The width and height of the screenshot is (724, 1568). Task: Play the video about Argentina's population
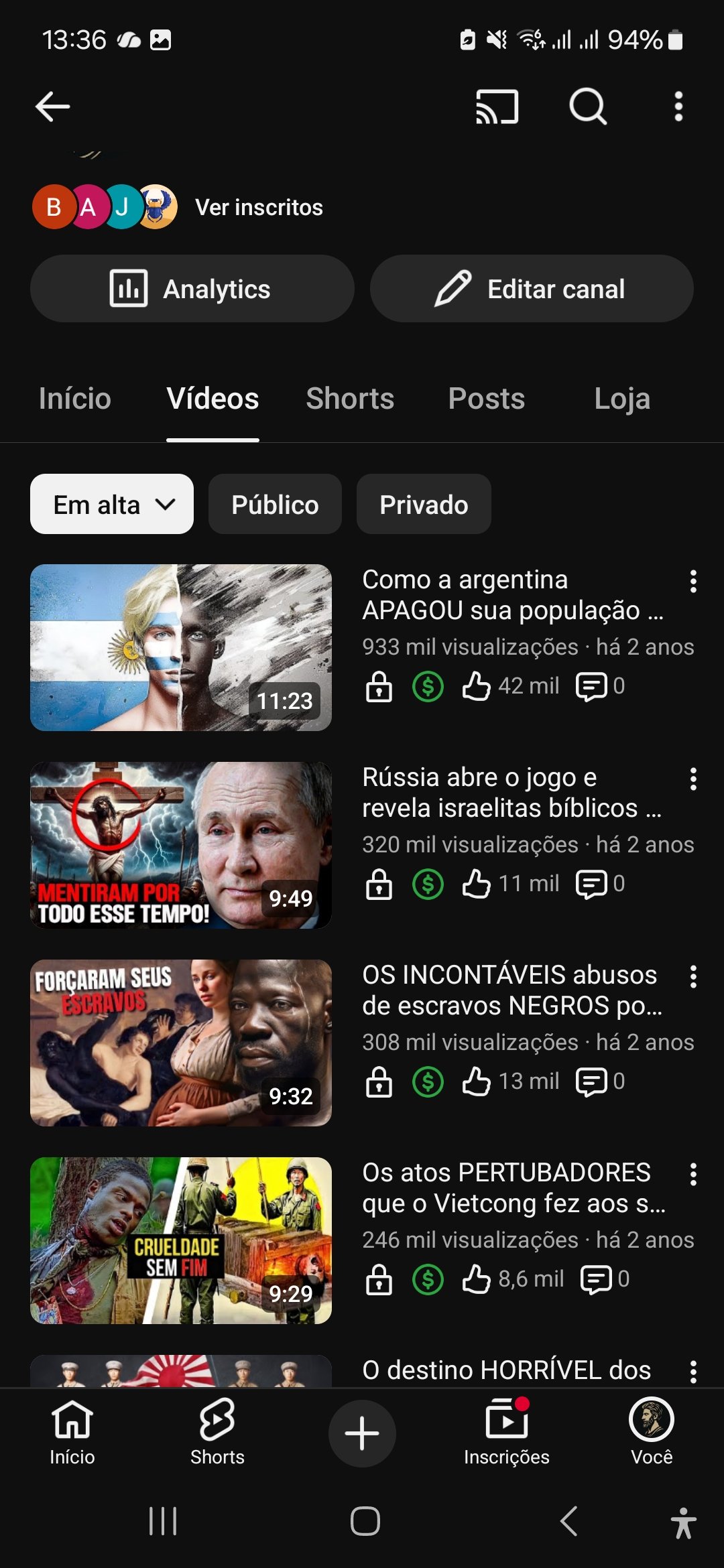point(181,647)
